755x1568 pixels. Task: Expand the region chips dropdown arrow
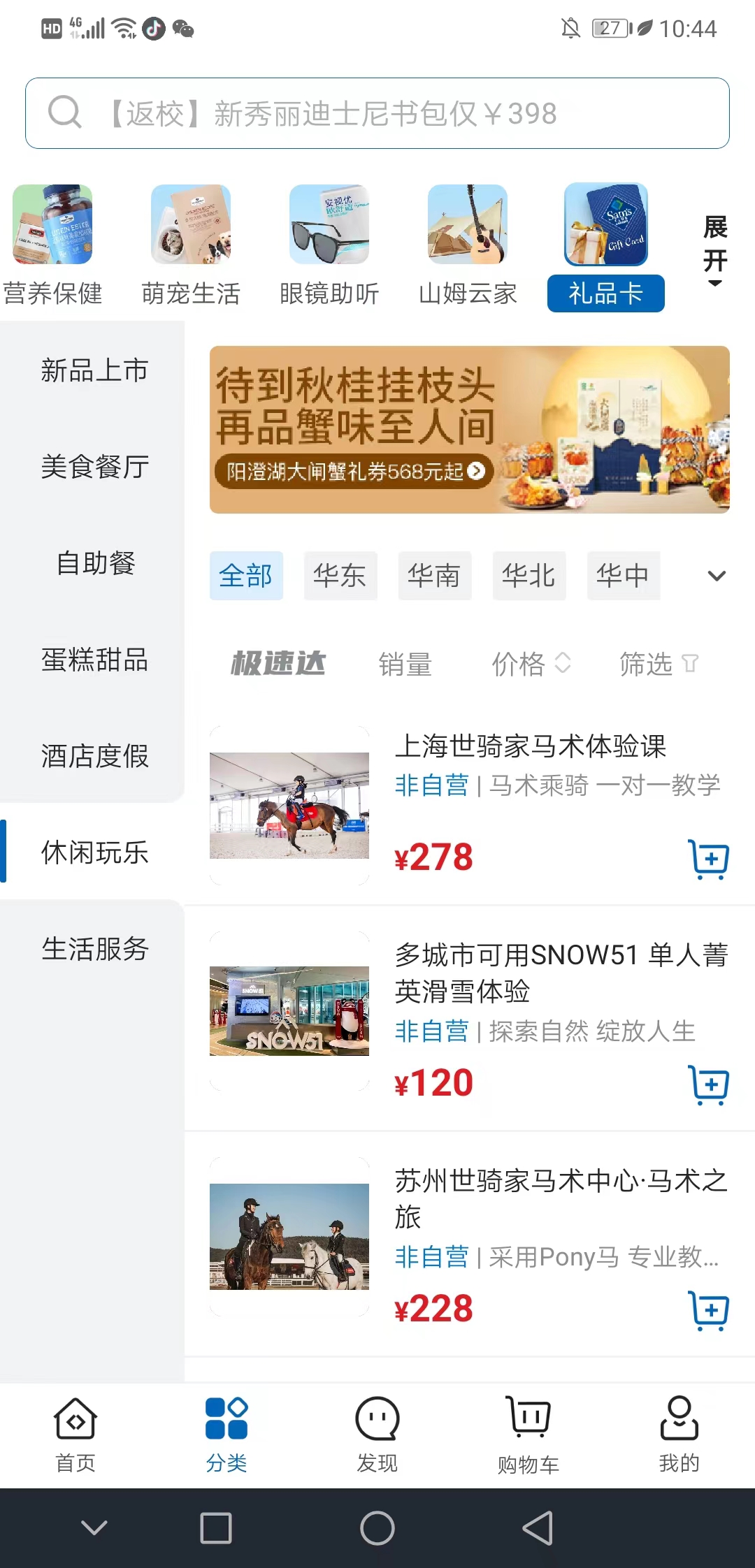click(717, 576)
